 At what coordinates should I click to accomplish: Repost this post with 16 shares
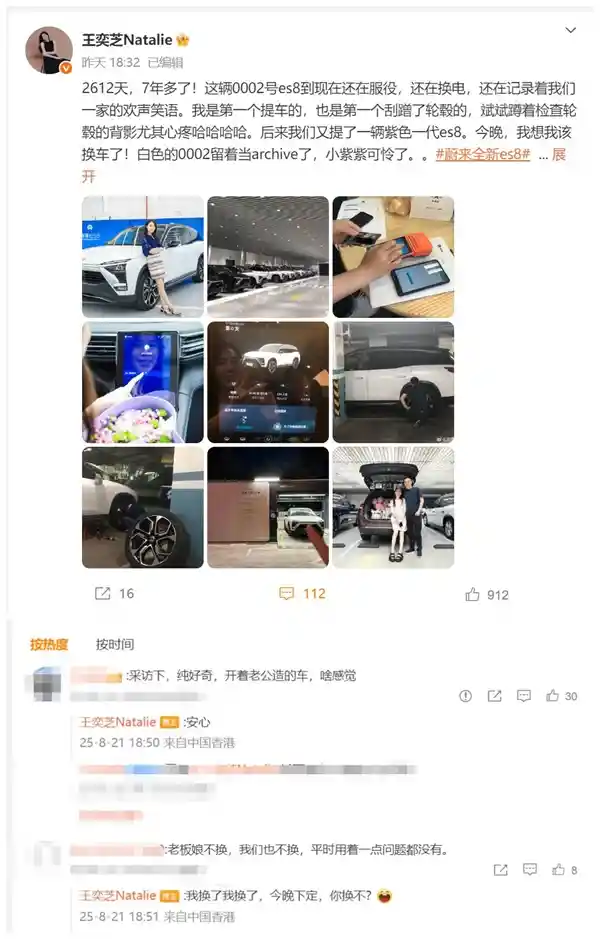click(x=113, y=593)
